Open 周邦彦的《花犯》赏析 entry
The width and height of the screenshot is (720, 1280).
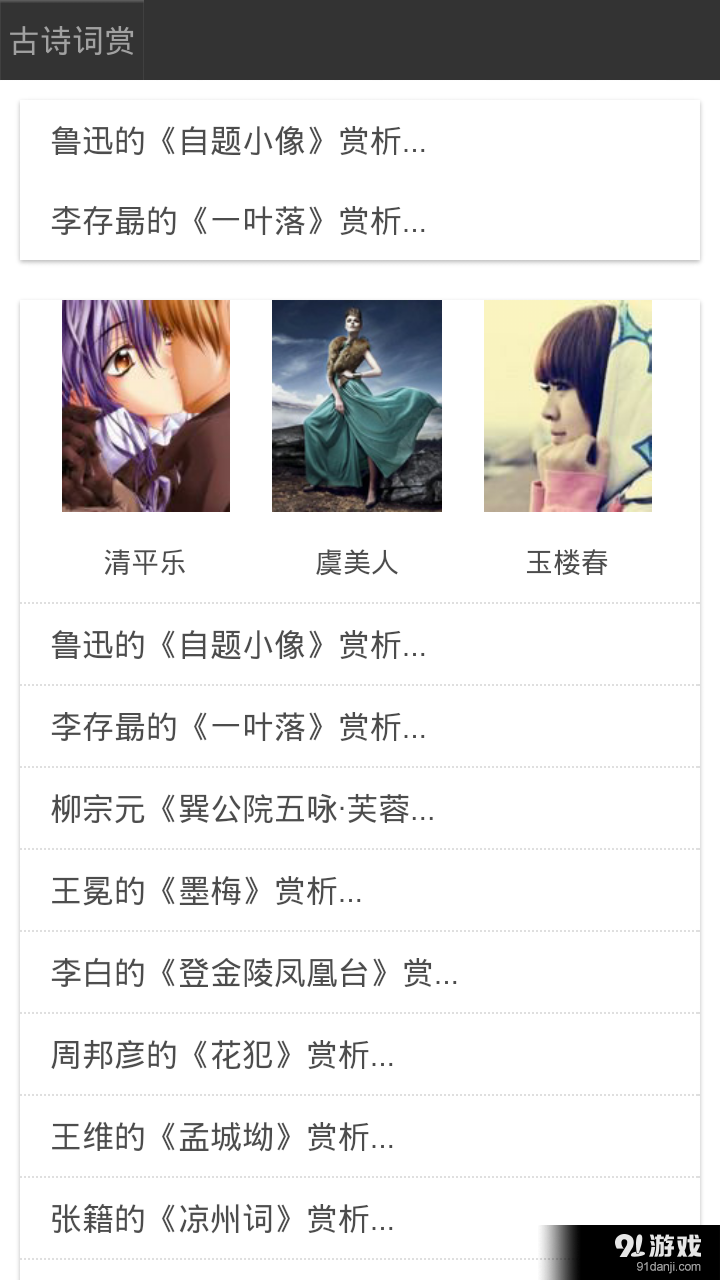[220, 1055]
